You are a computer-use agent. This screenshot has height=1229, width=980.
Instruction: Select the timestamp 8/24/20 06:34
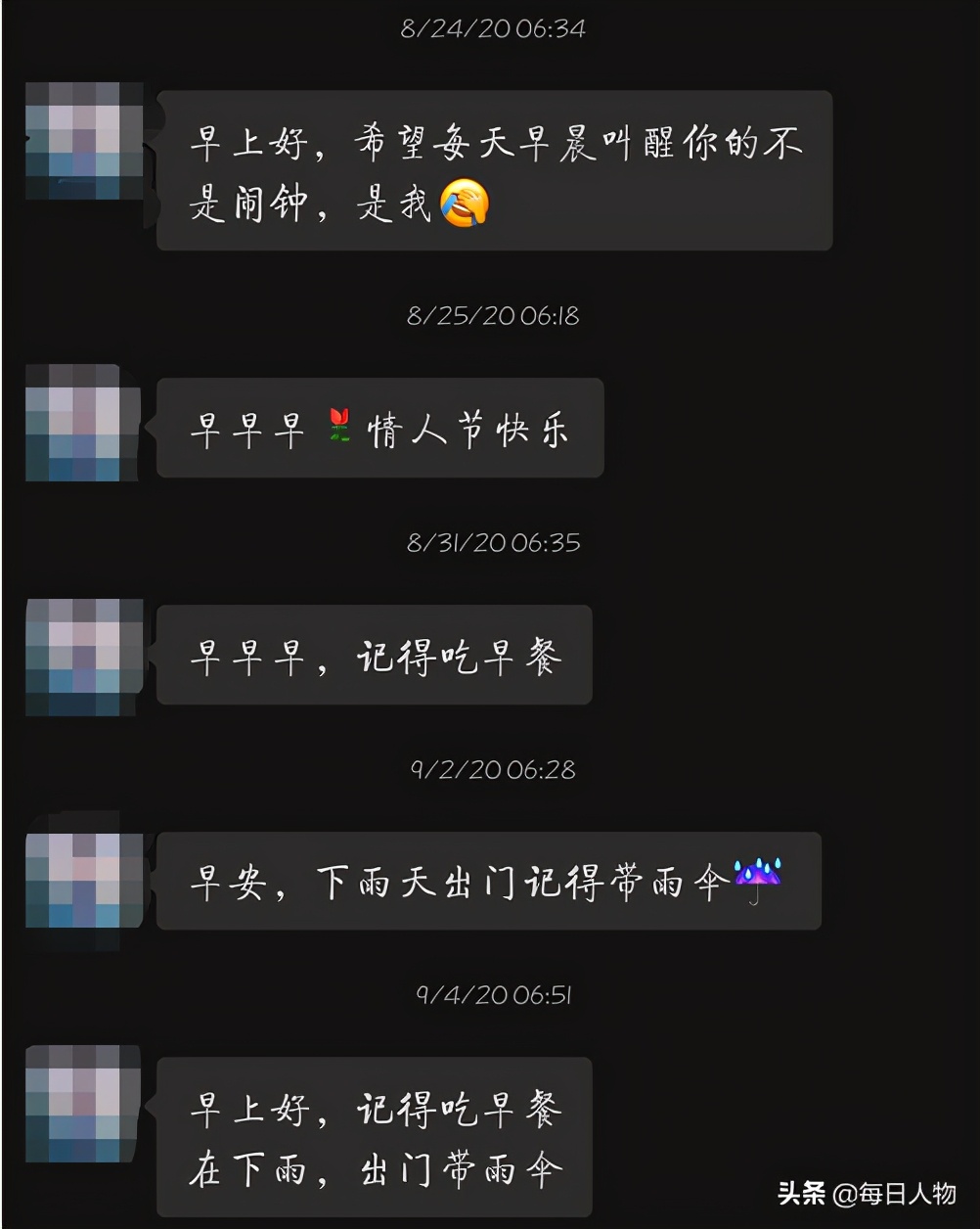tap(493, 28)
